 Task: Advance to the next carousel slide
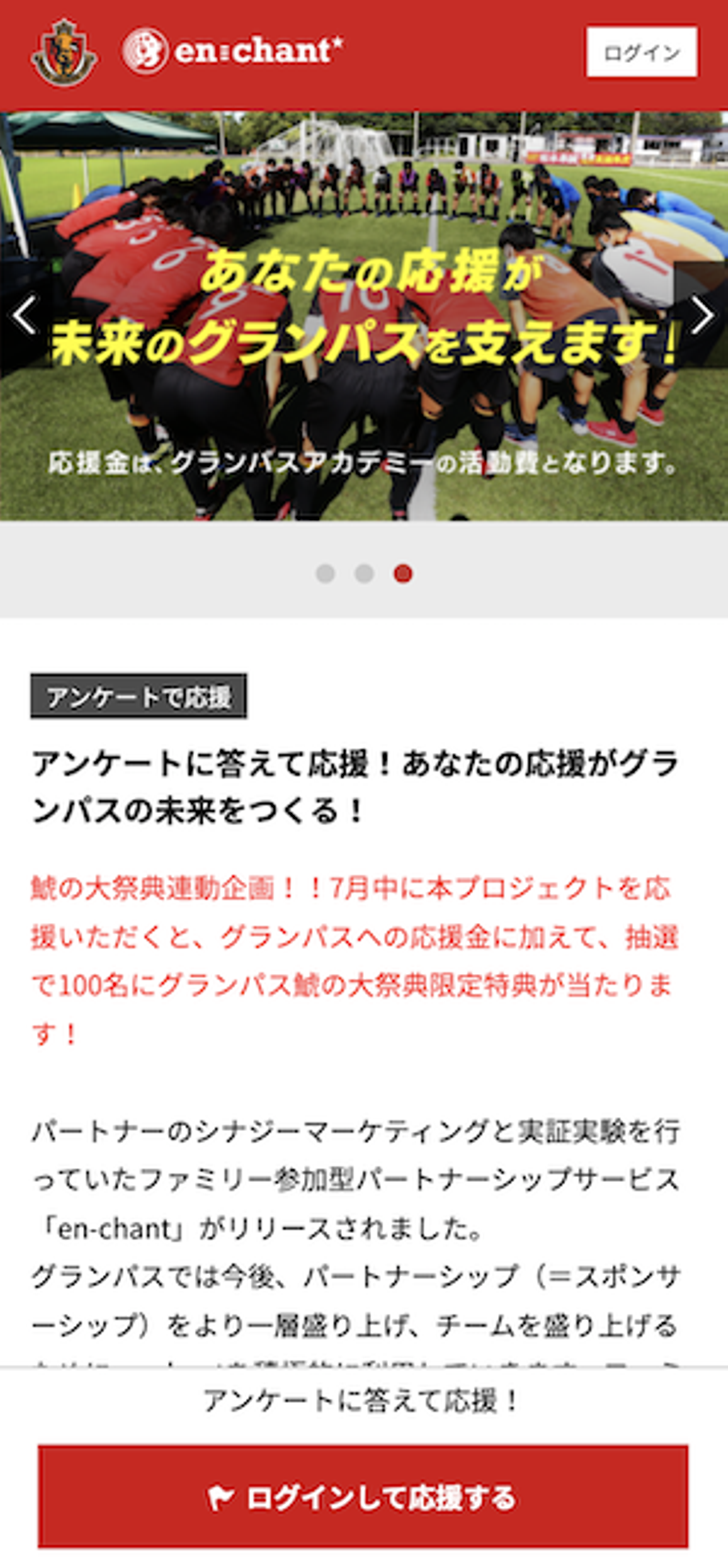(x=702, y=315)
